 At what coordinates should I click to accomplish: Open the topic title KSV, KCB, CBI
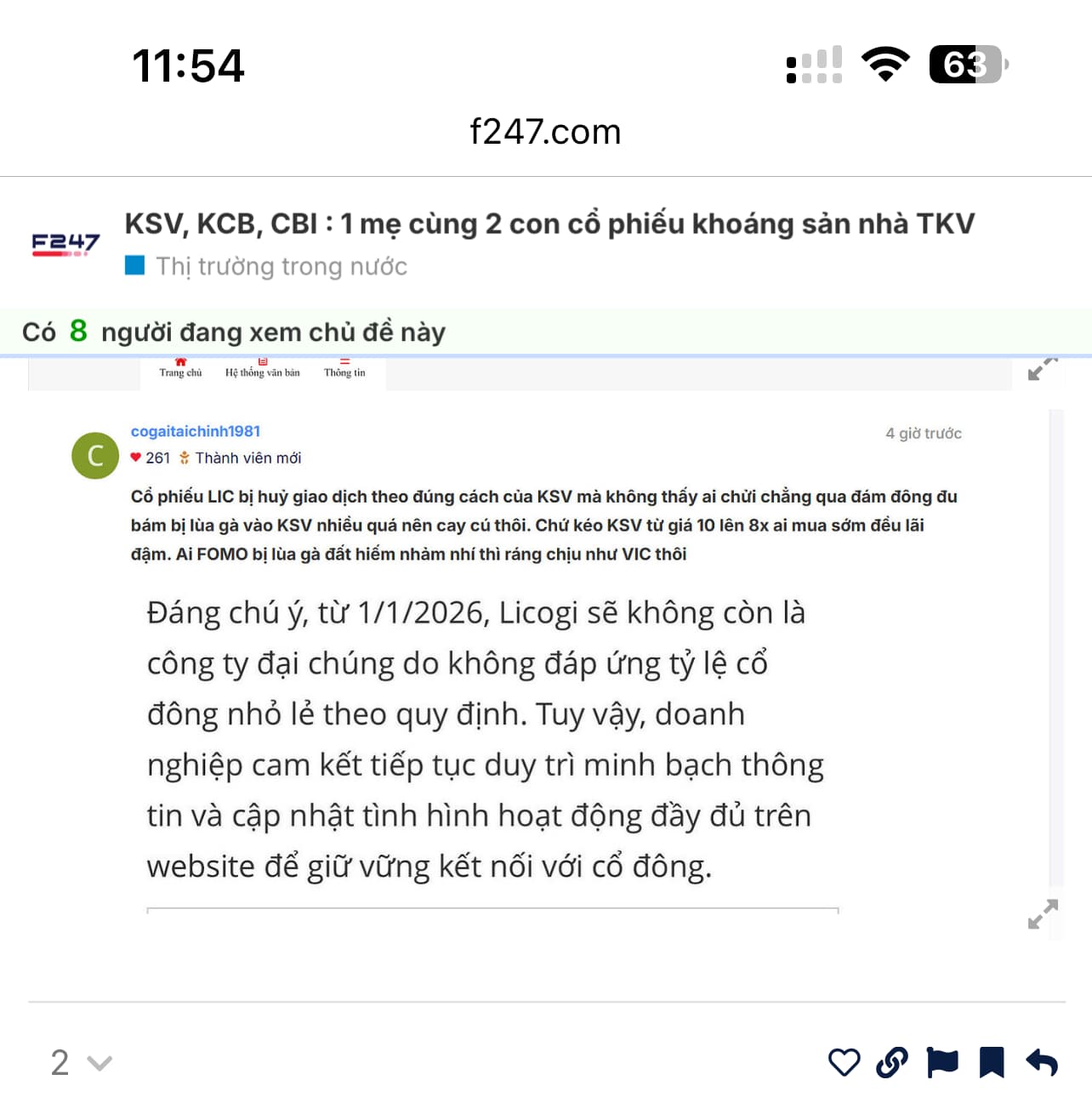pyautogui.click(x=549, y=224)
